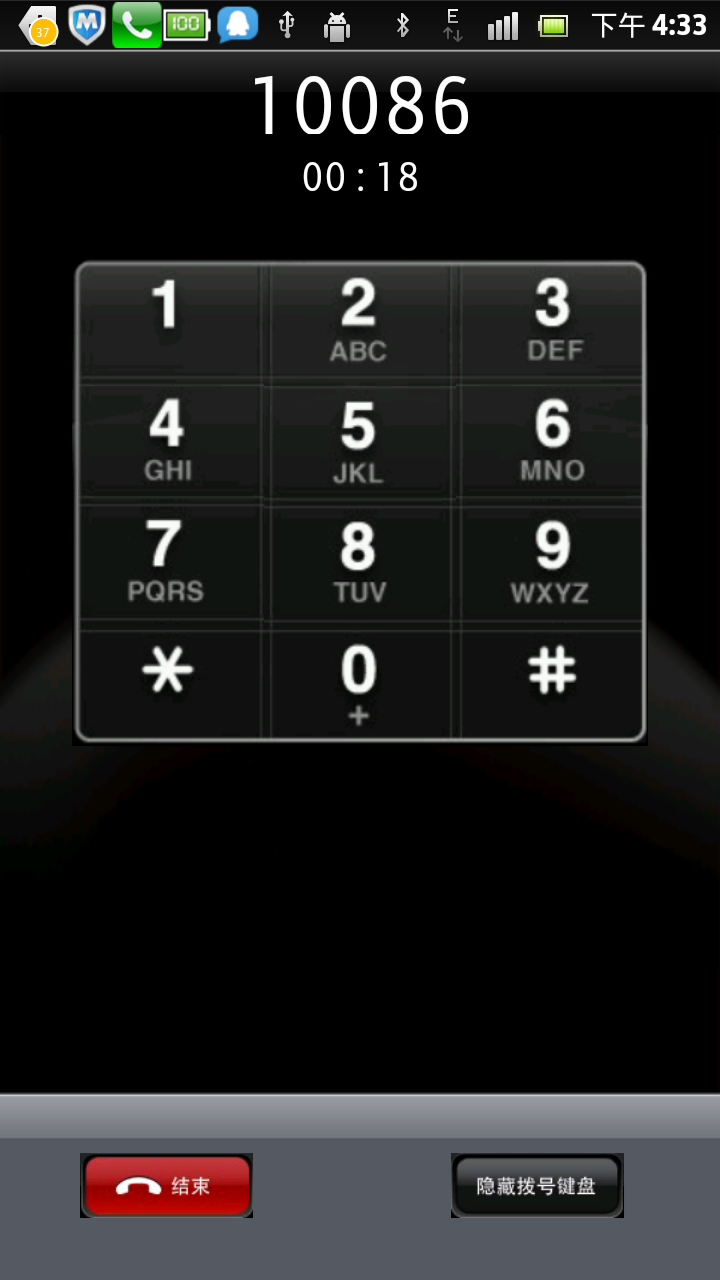Viewport: 720px width, 1280px height.
Task: Dial digit 2 ABC
Action: point(359,322)
